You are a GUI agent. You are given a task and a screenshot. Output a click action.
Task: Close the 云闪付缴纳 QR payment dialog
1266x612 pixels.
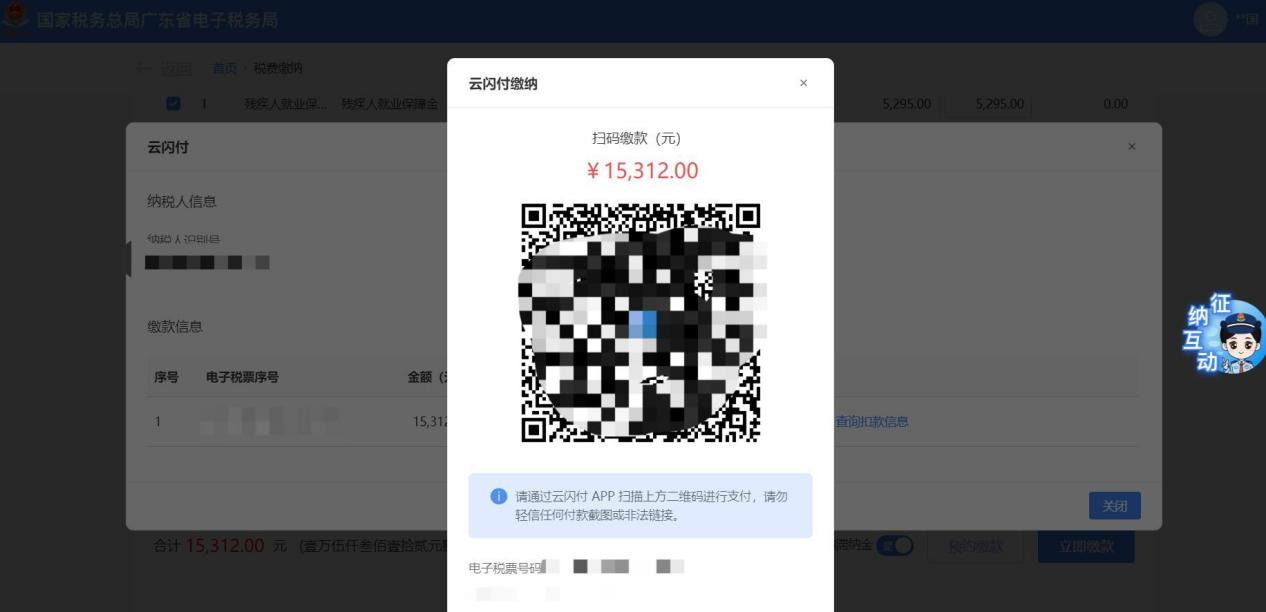[803, 83]
